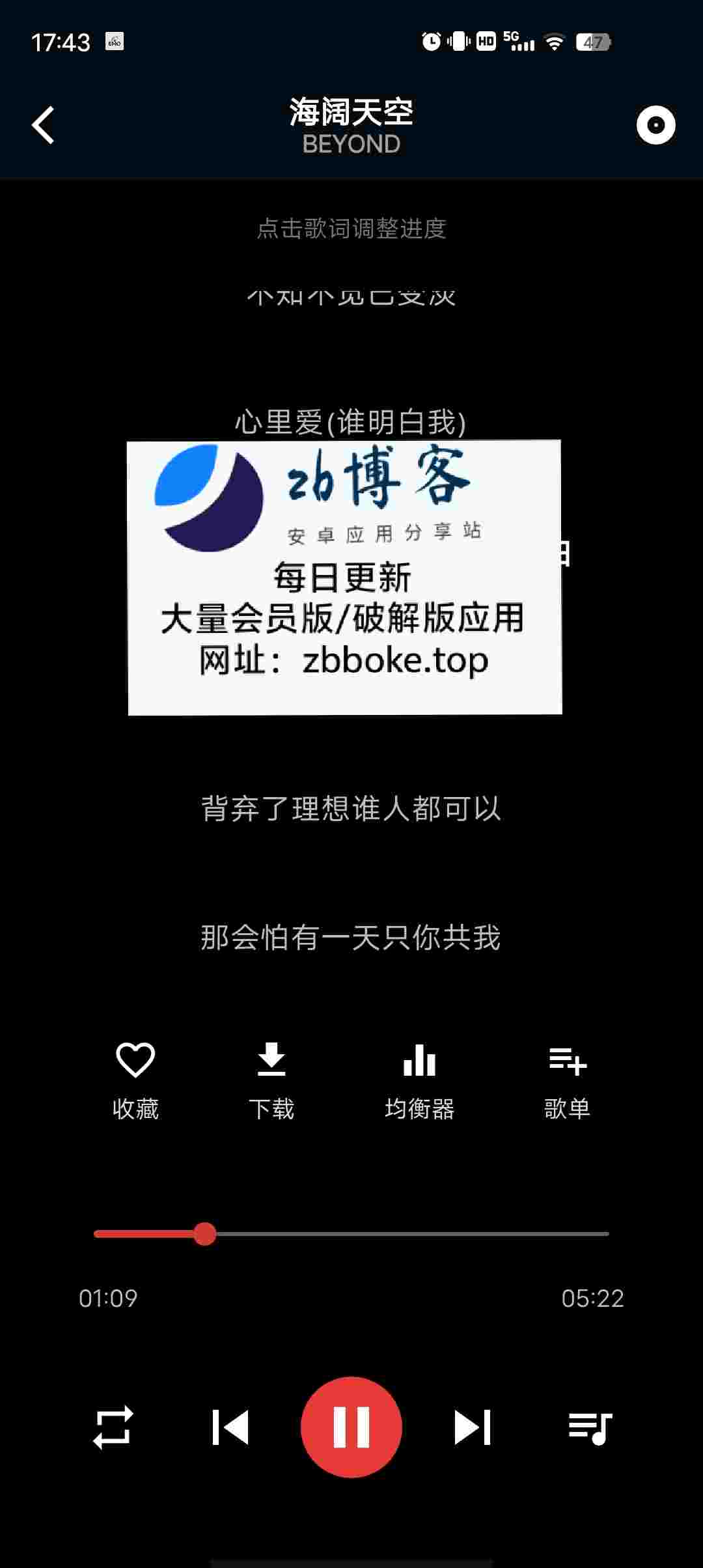This screenshot has height=1568, width=703.
Task: Jump to lyric 心里爱(谁明白我)
Action: [351, 421]
